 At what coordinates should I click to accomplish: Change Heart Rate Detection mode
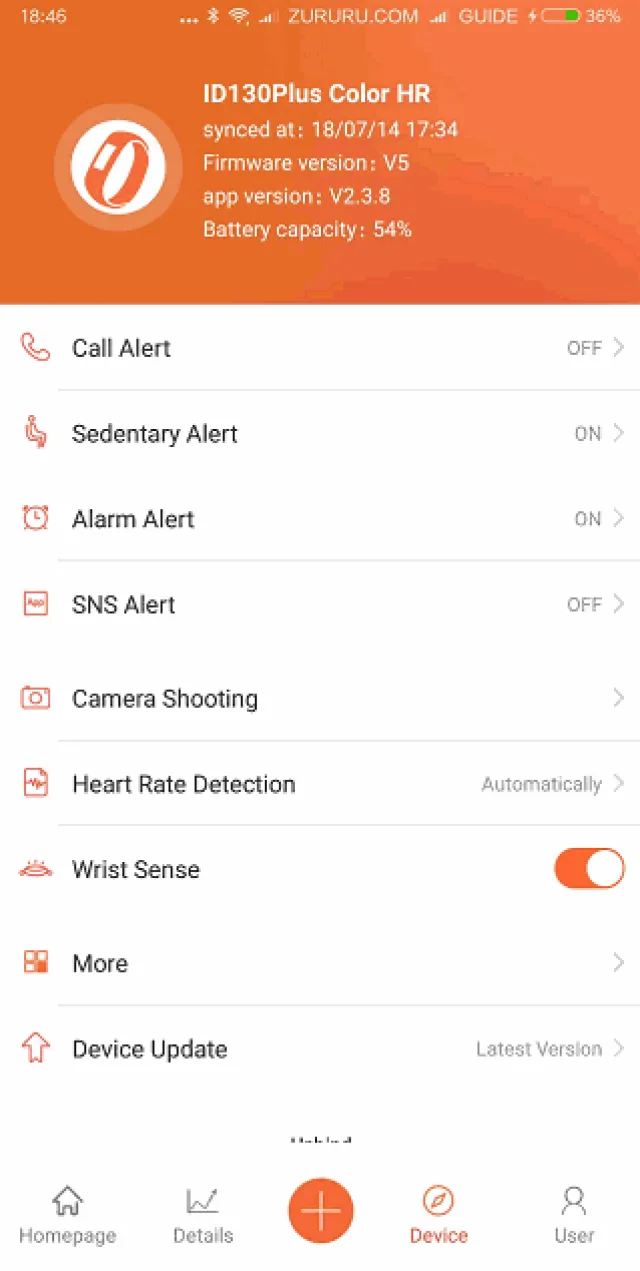[320, 784]
